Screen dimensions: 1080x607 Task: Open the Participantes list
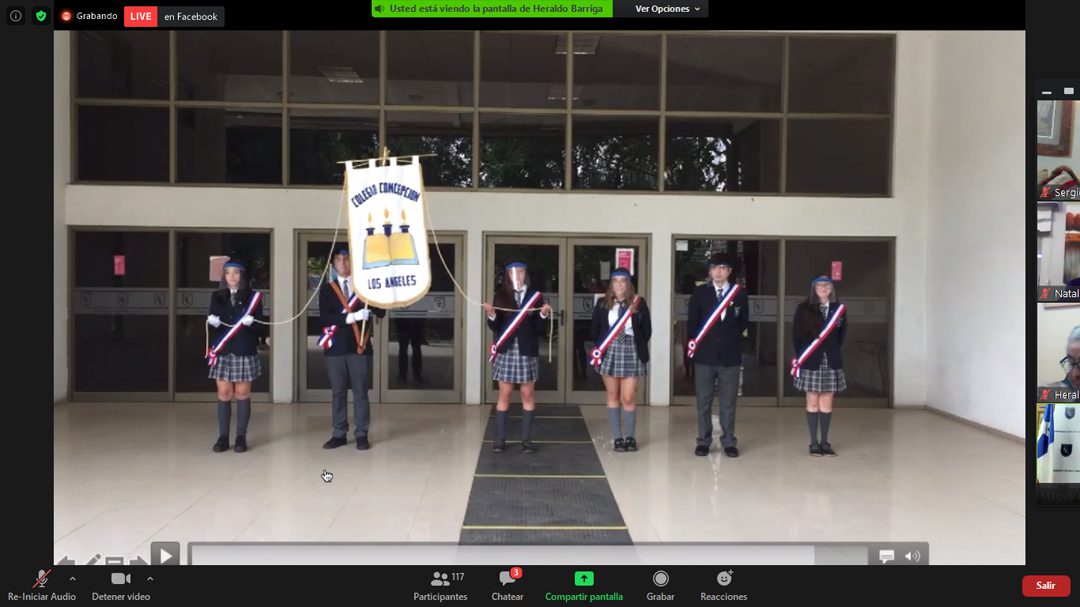[440, 584]
